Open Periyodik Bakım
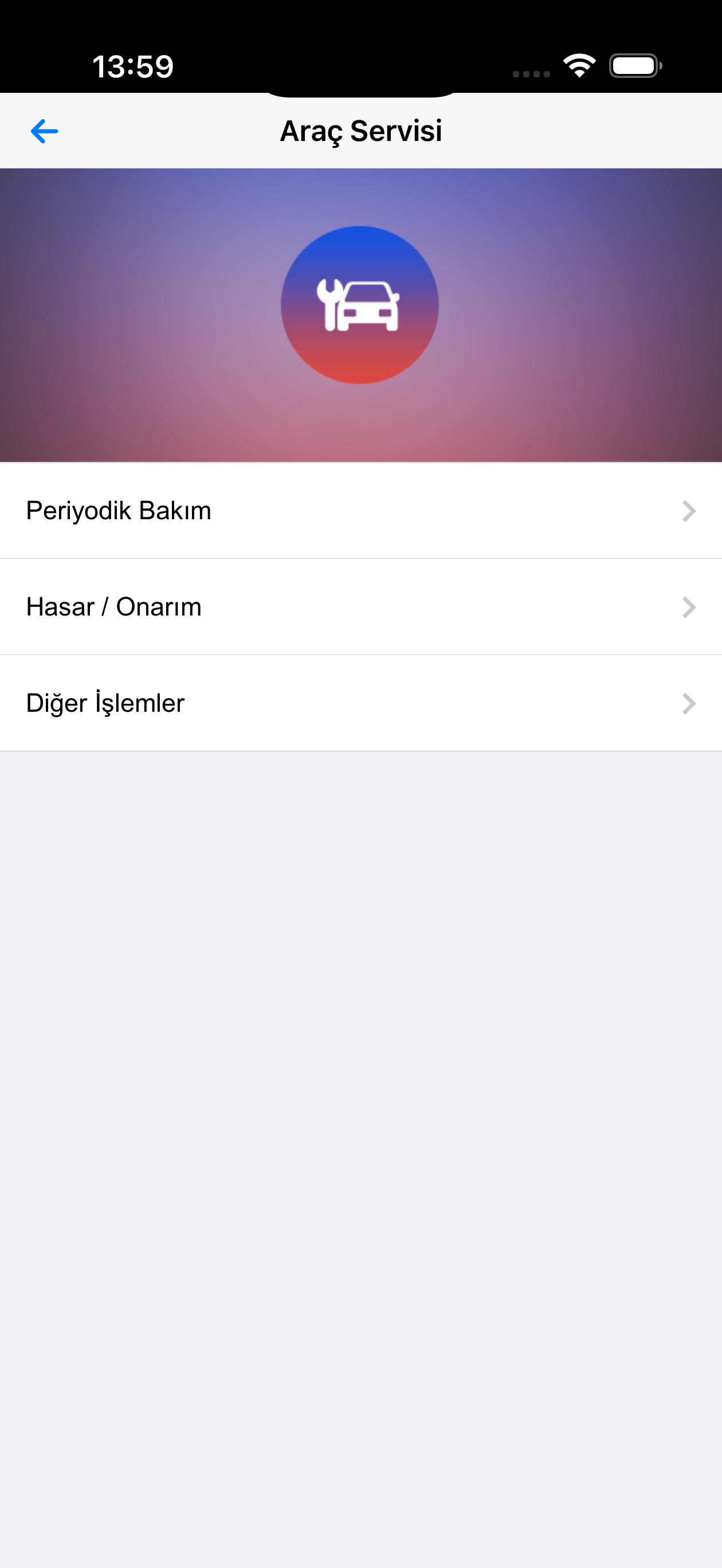The image size is (722, 1568). tap(360, 511)
